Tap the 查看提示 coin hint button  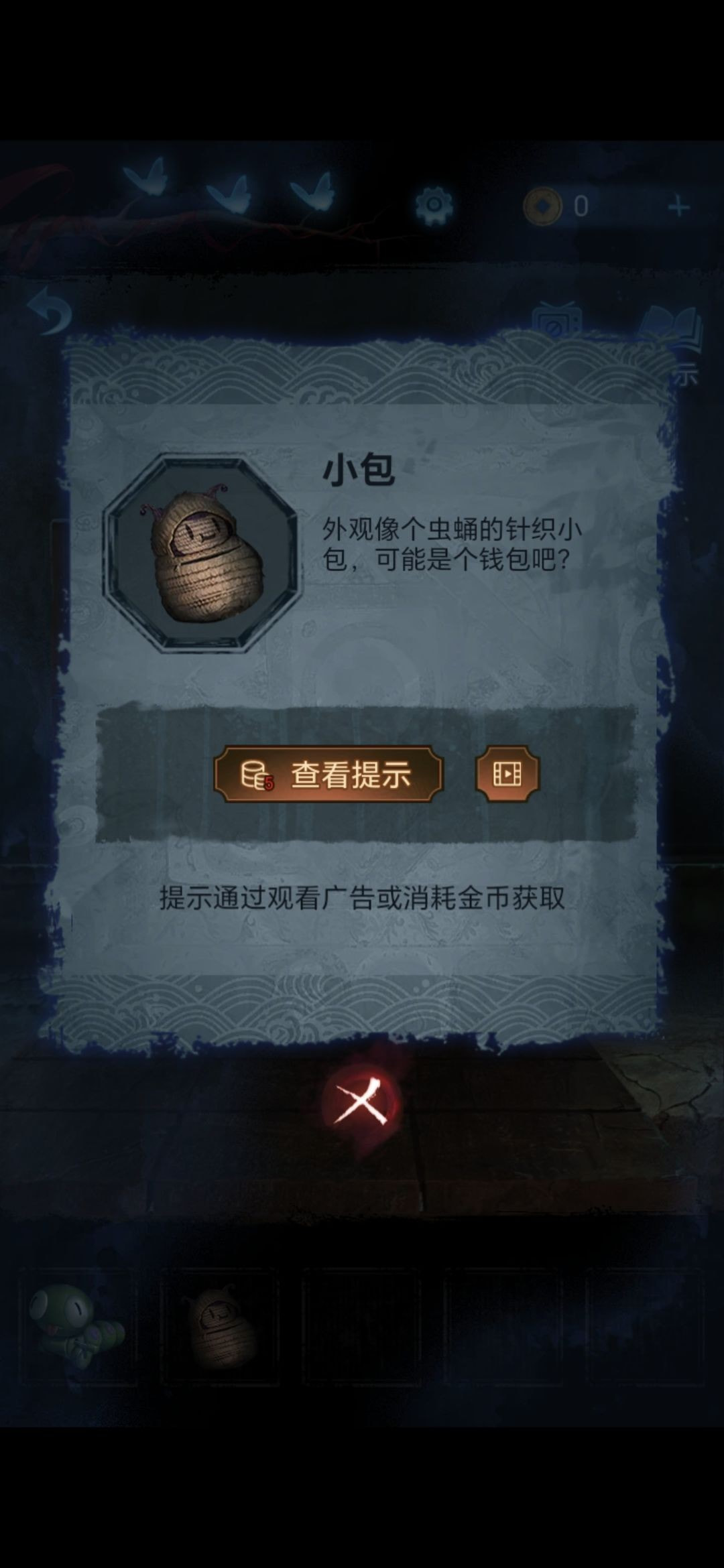[328, 775]
